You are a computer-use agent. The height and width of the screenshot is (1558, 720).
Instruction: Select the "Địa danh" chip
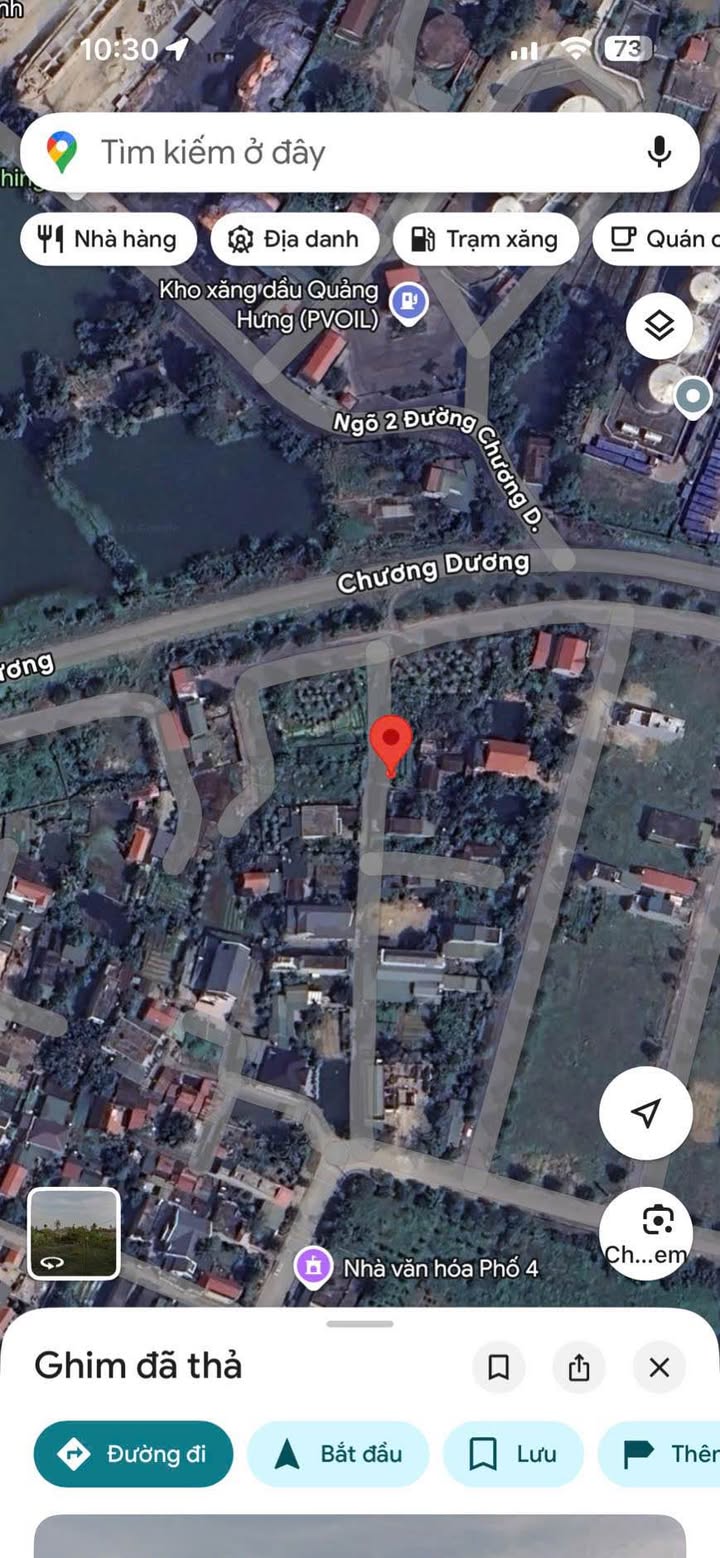(295, 239)
